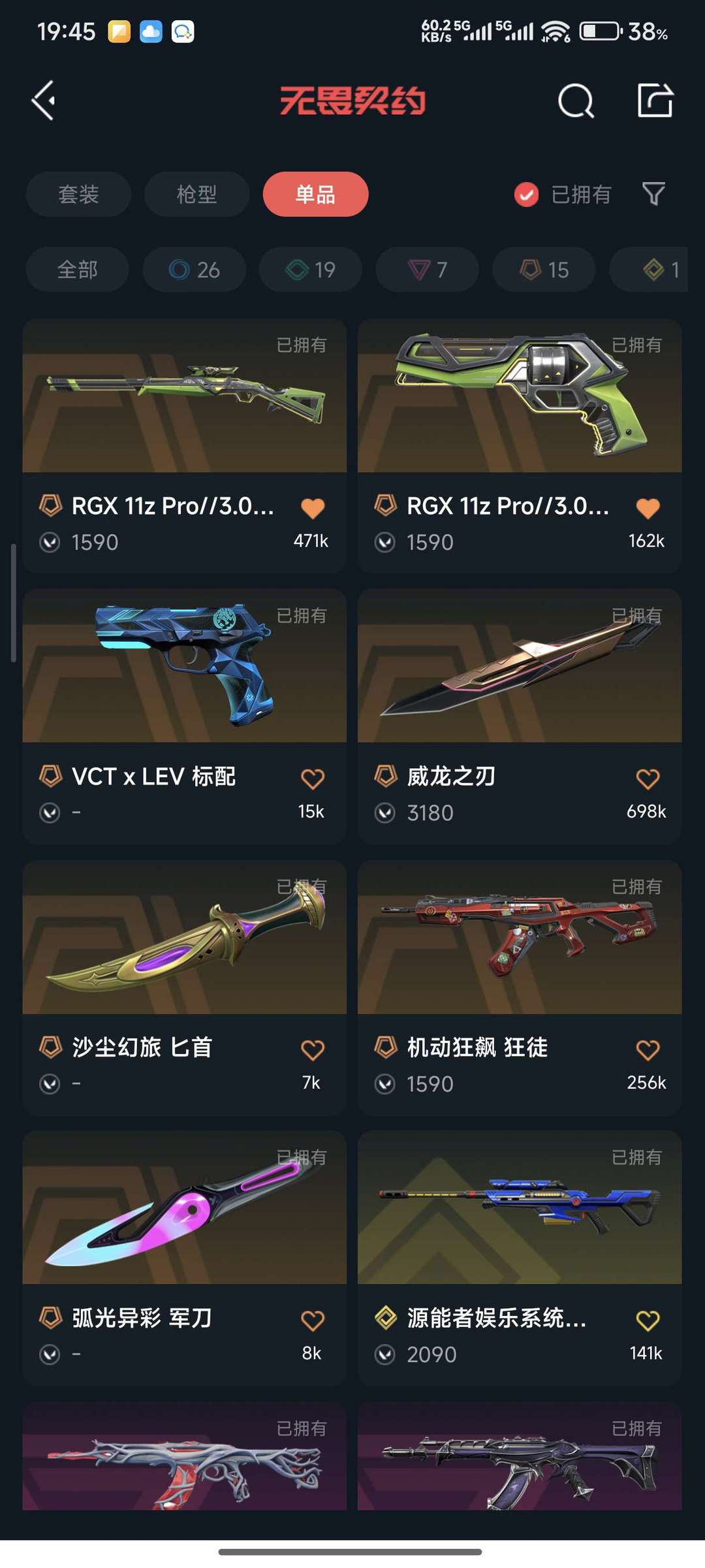
Task: Open the RGX 11z Pro card with 162k likes
Action: click(x=520, y=445)
